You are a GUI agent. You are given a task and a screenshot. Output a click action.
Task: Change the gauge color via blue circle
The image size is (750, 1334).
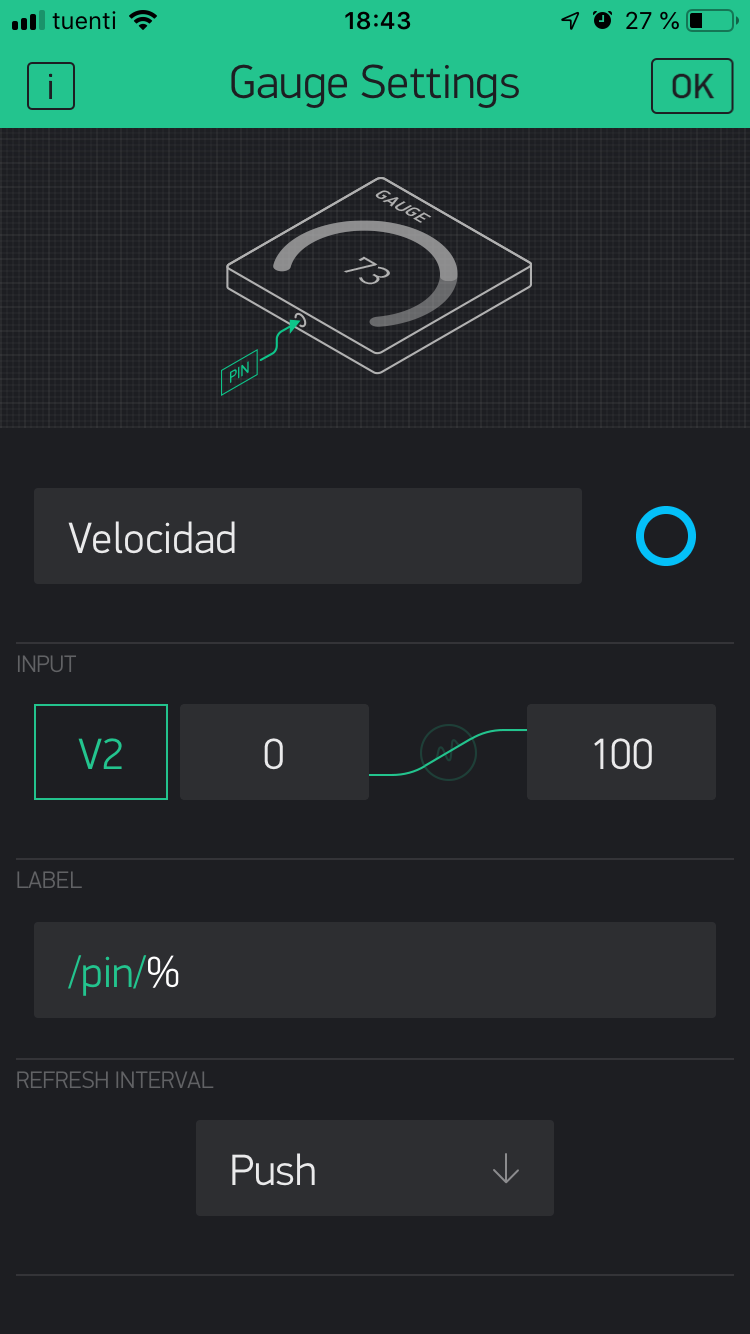pos(666,536)
